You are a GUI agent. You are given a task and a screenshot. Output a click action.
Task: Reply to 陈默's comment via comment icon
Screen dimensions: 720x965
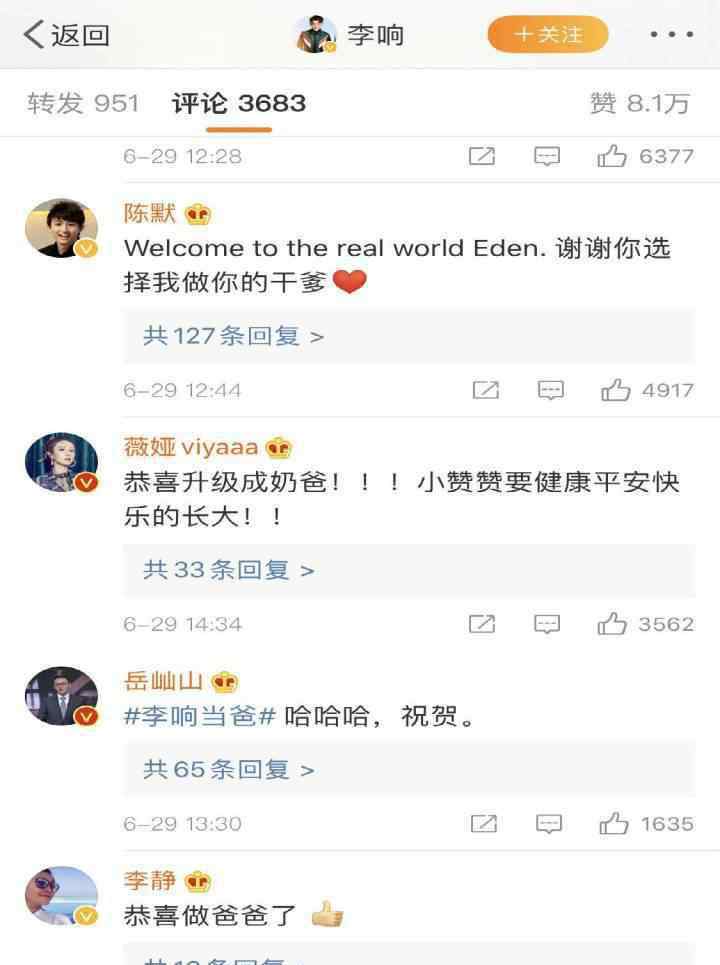[550, 390]
